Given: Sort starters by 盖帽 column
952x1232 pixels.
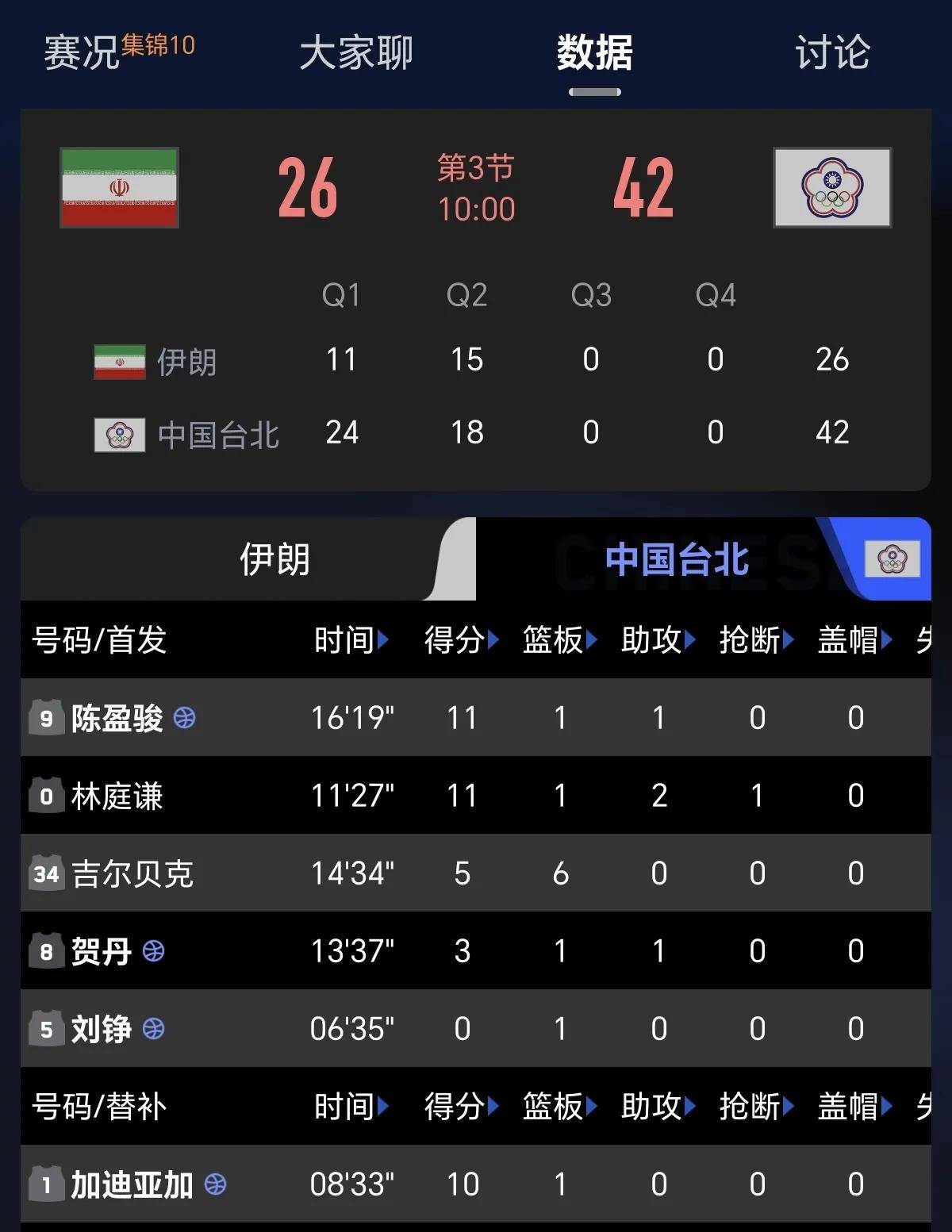Looking at the screenshot, I should [854, 639].
